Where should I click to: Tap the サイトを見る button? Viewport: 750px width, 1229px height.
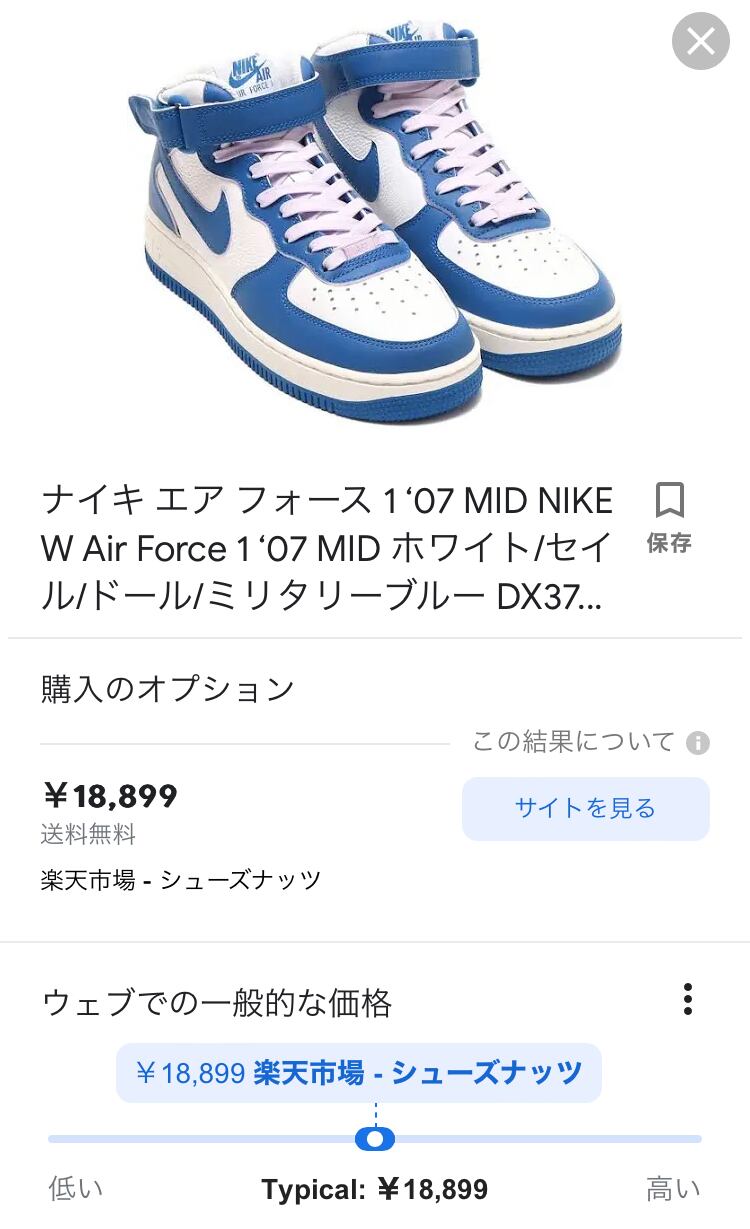tap(585, 808)
